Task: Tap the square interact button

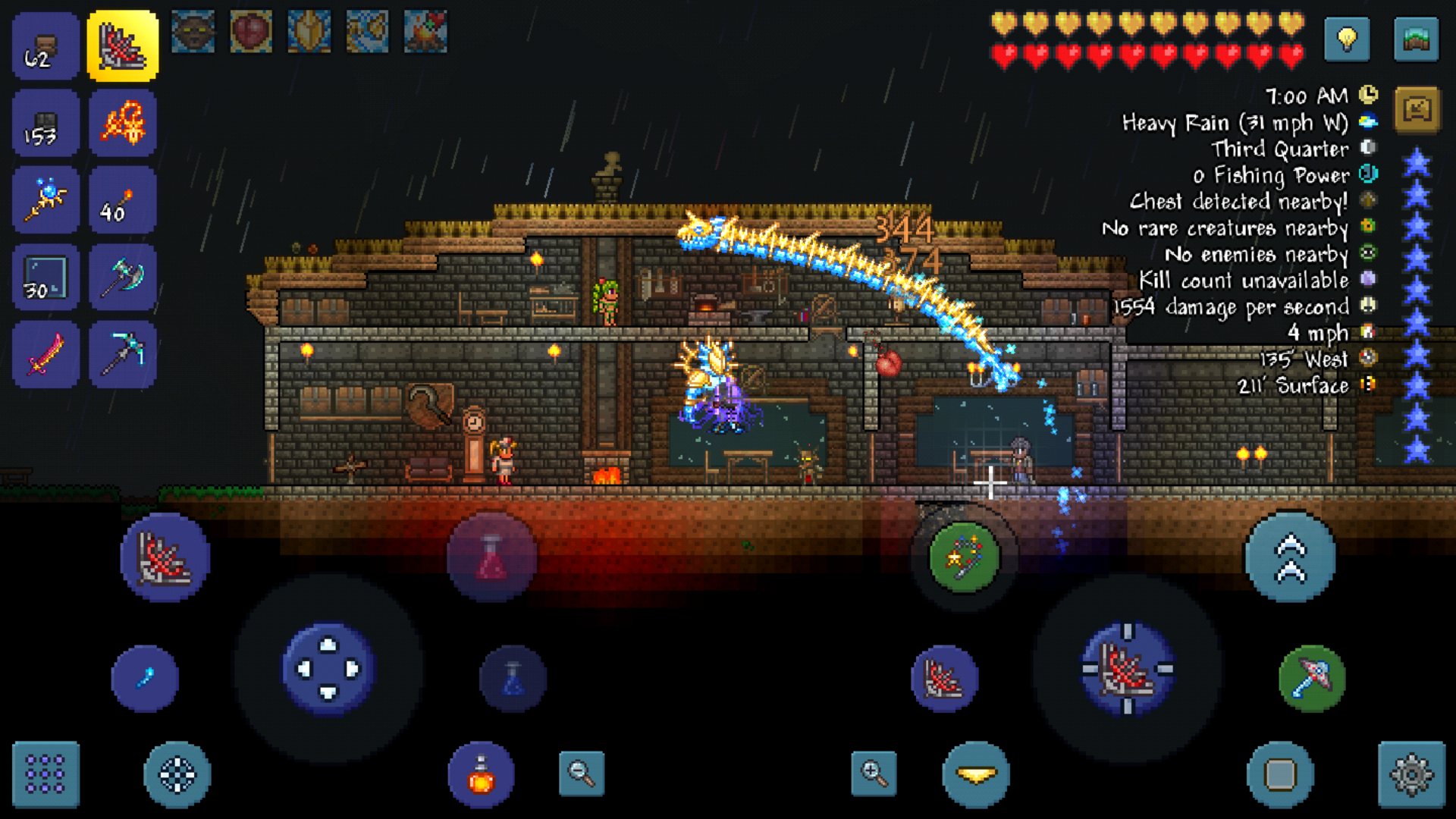Action: pos(1281,774)
